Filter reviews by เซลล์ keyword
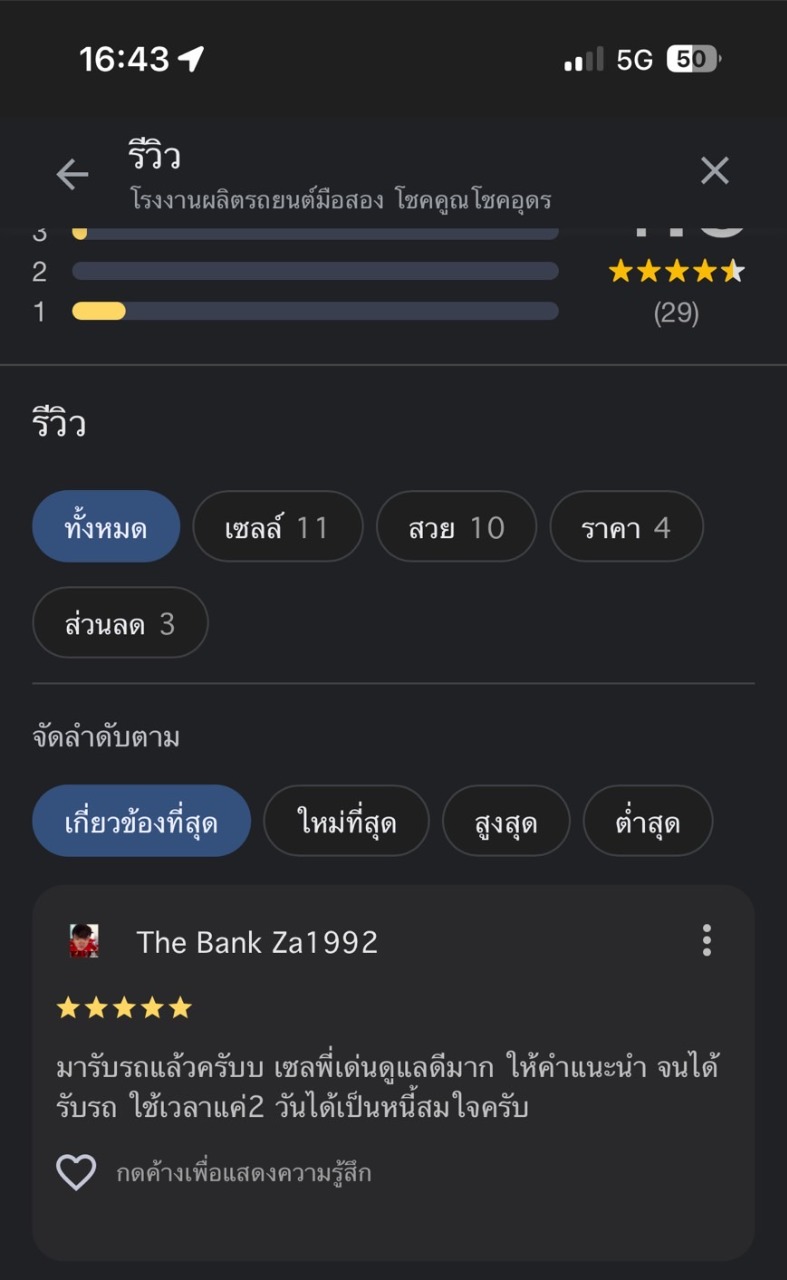 [x=277, y=527]
